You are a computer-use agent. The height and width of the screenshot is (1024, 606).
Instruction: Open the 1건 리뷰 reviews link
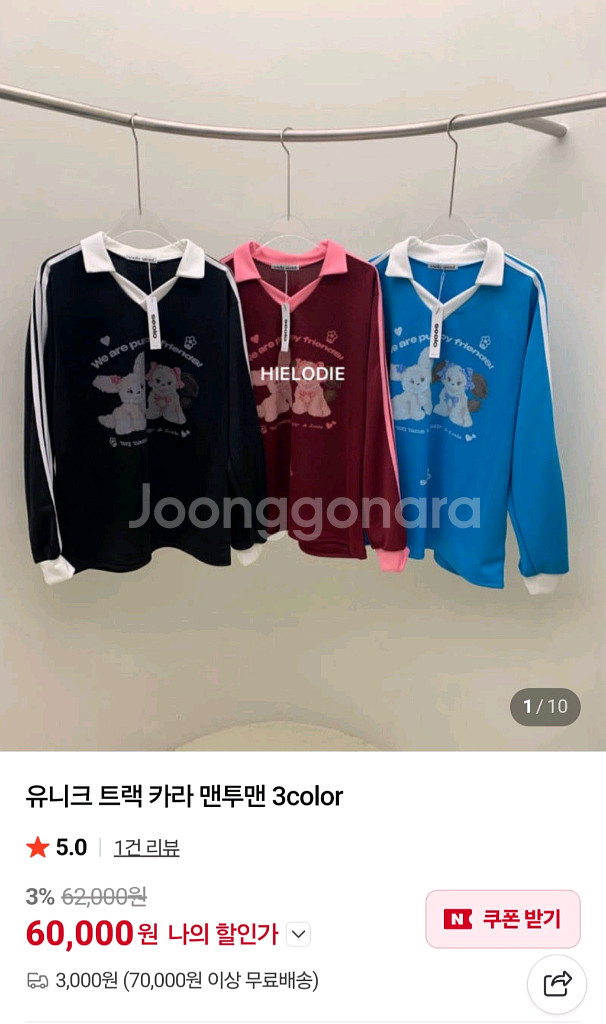tap(146, 848)
